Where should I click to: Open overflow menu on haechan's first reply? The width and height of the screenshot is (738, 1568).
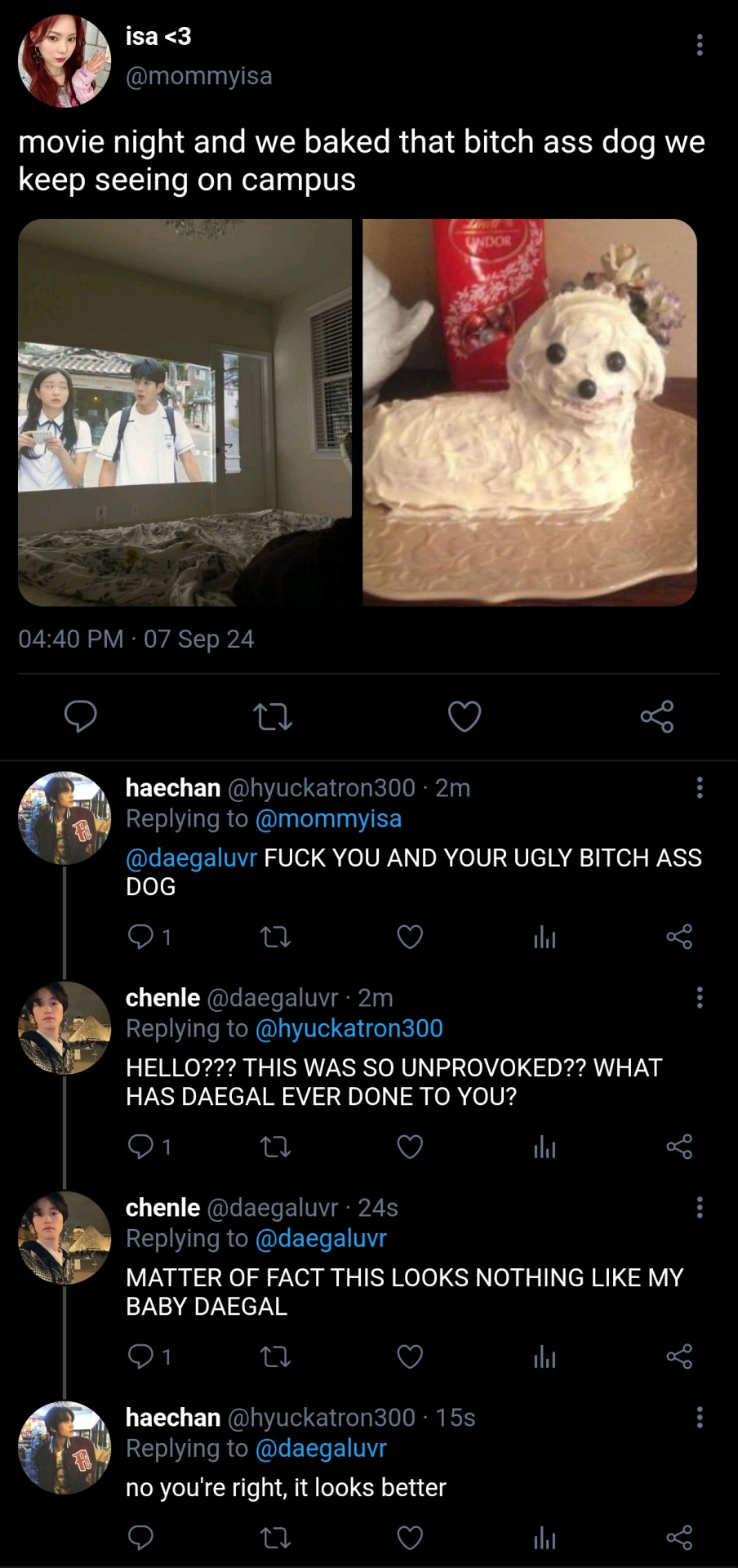click(699, 787)
